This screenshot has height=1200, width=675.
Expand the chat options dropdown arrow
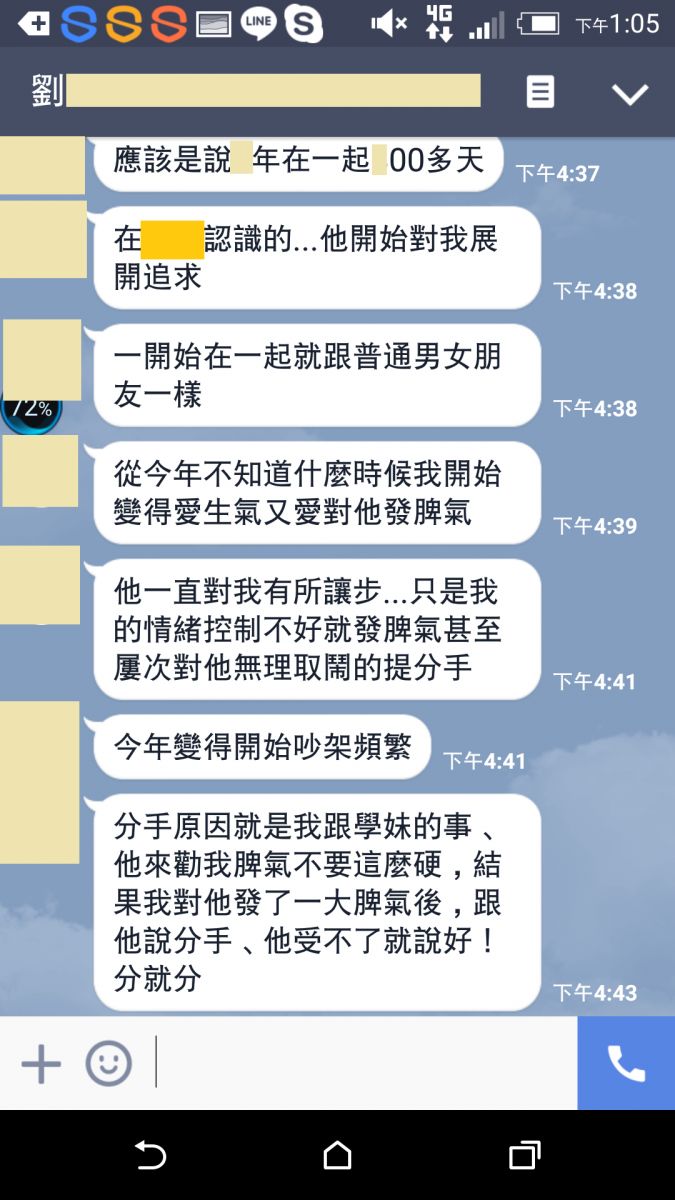tap(630, 94)
